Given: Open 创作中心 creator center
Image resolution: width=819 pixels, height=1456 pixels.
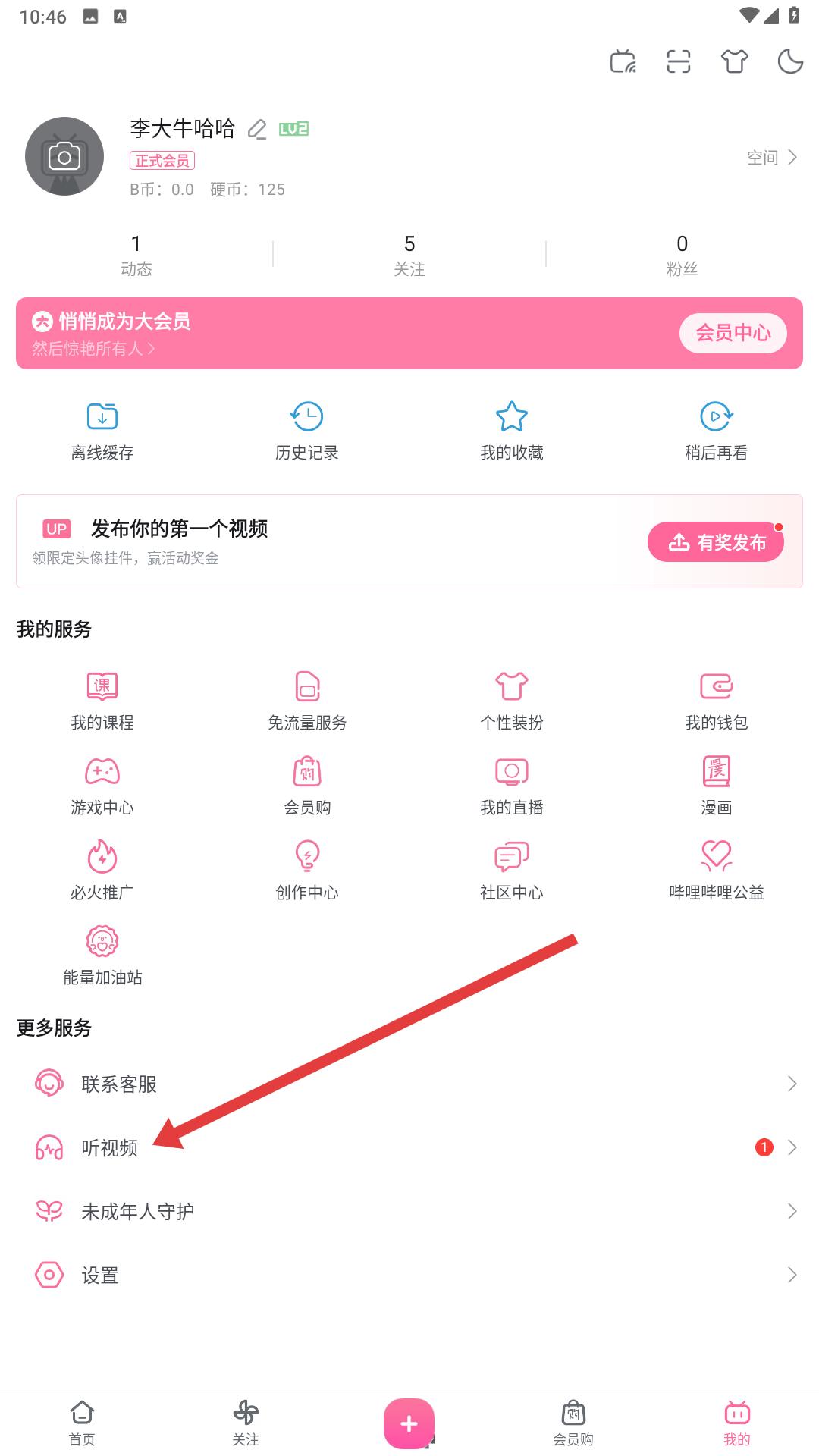Looking at the screenshot, I should click(307, 871).
